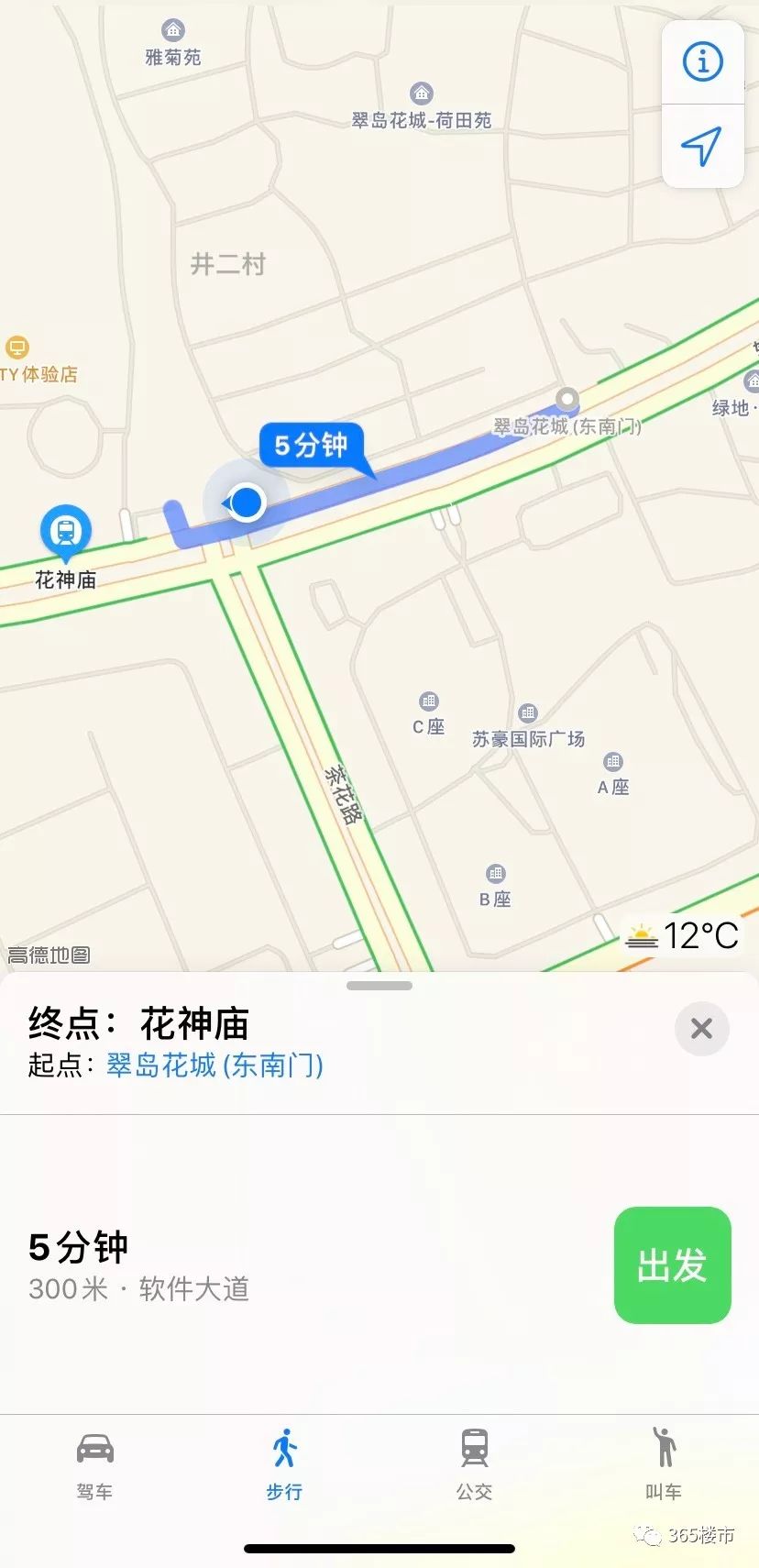Change the starting point 翠岛花城 (东南门)
Screen dimensions: 759x1568
click(214, 1065)
